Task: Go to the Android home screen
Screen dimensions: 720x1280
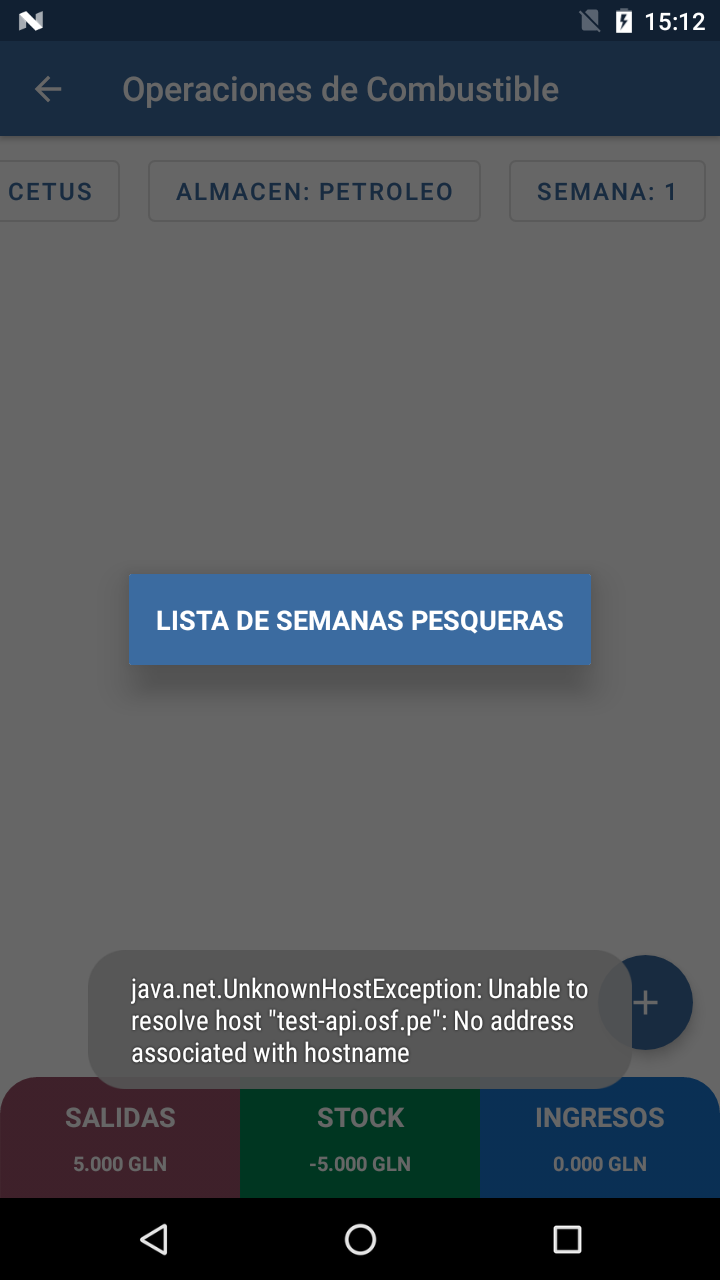Action: [x=360, y=1240]
